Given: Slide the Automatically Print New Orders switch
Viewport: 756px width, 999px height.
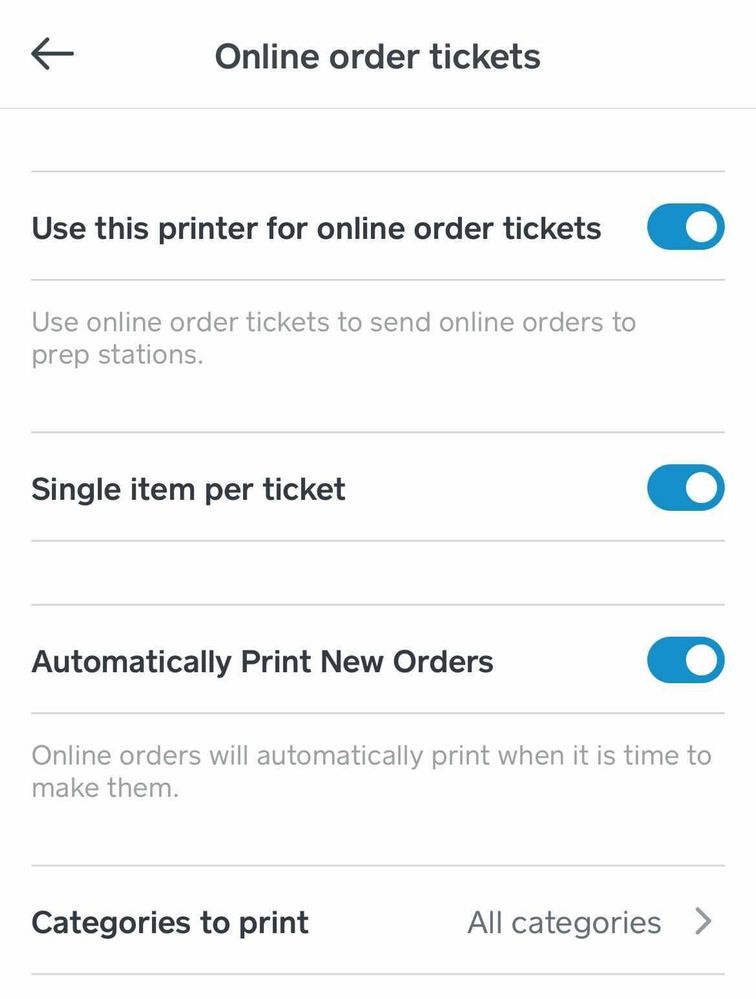Looking at the screenshot, I should pos(684,660).
